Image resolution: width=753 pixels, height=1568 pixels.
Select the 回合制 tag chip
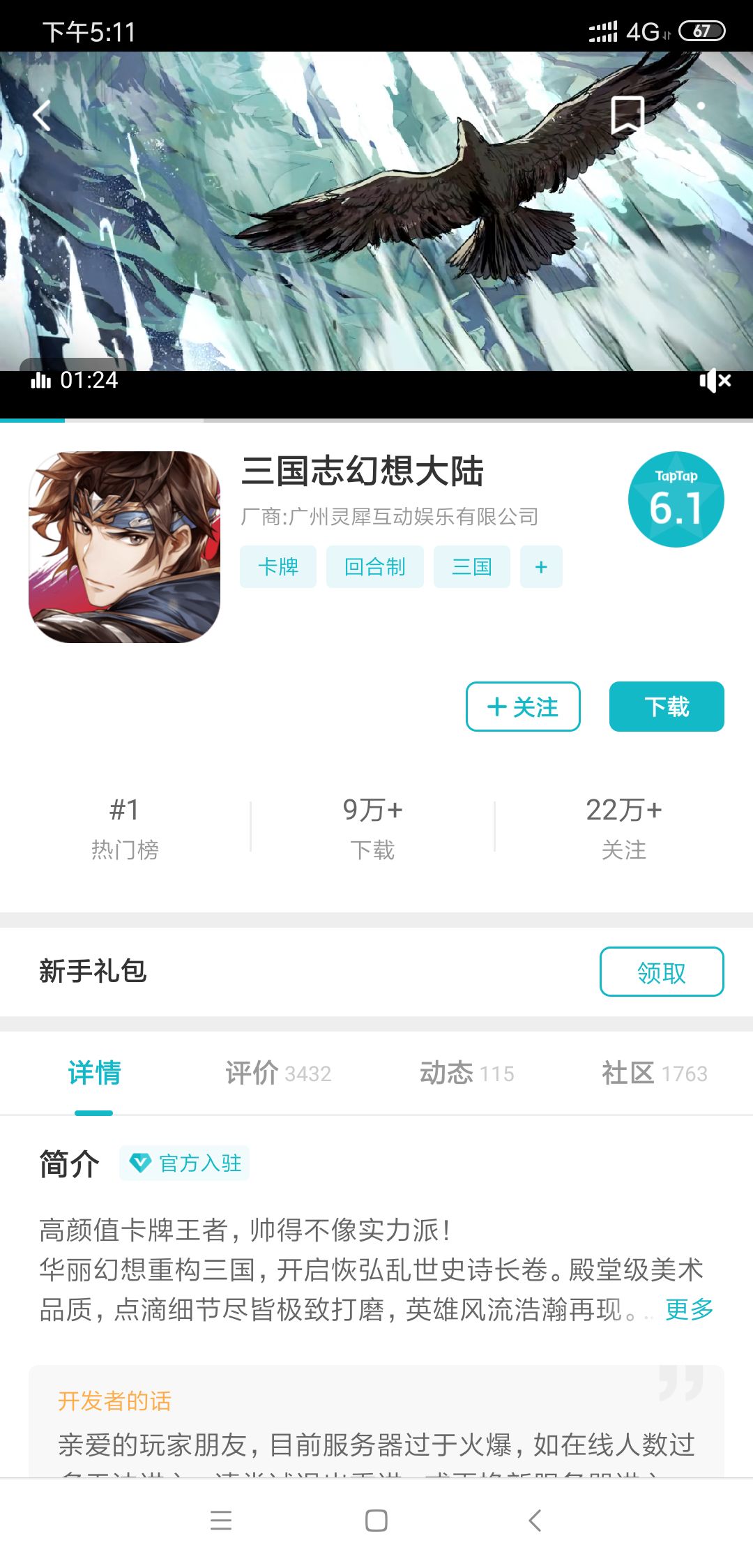coord(375,566)
